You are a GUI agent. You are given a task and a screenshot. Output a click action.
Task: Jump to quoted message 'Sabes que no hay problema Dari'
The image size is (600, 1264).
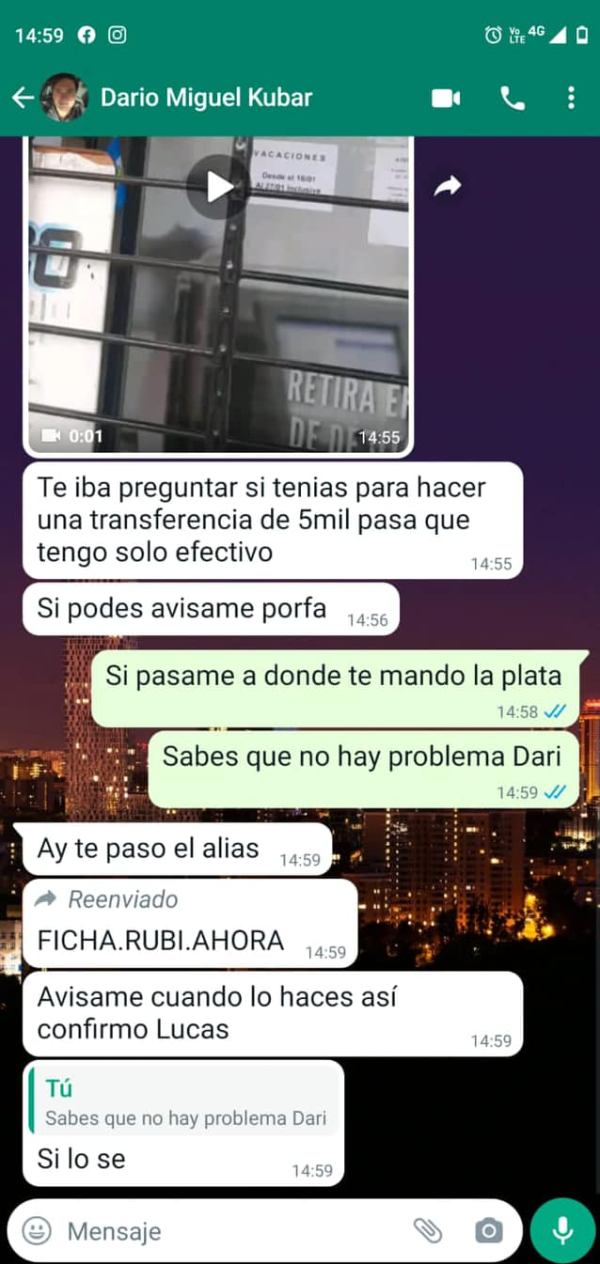(x=185, y=1105)
